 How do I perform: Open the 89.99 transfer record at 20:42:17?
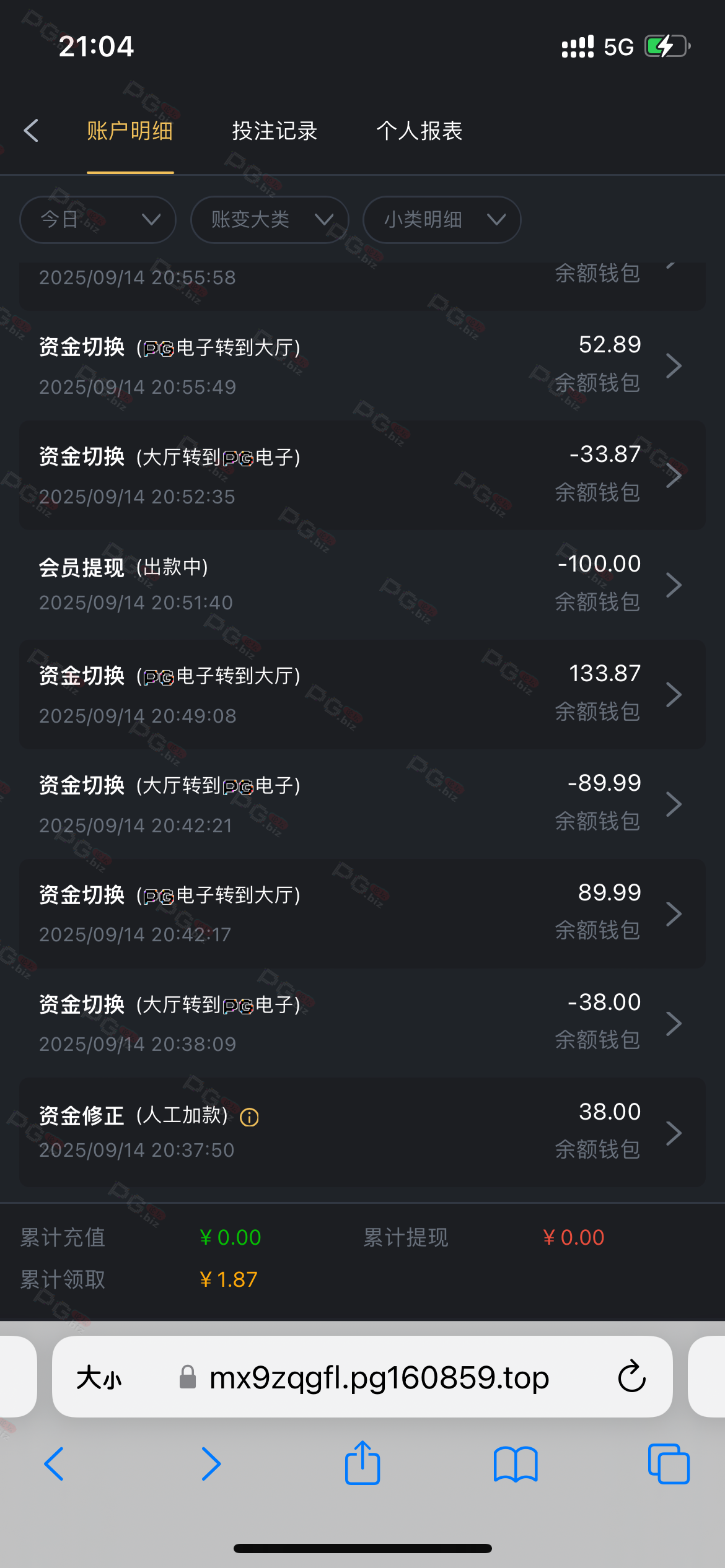(362, 913)
